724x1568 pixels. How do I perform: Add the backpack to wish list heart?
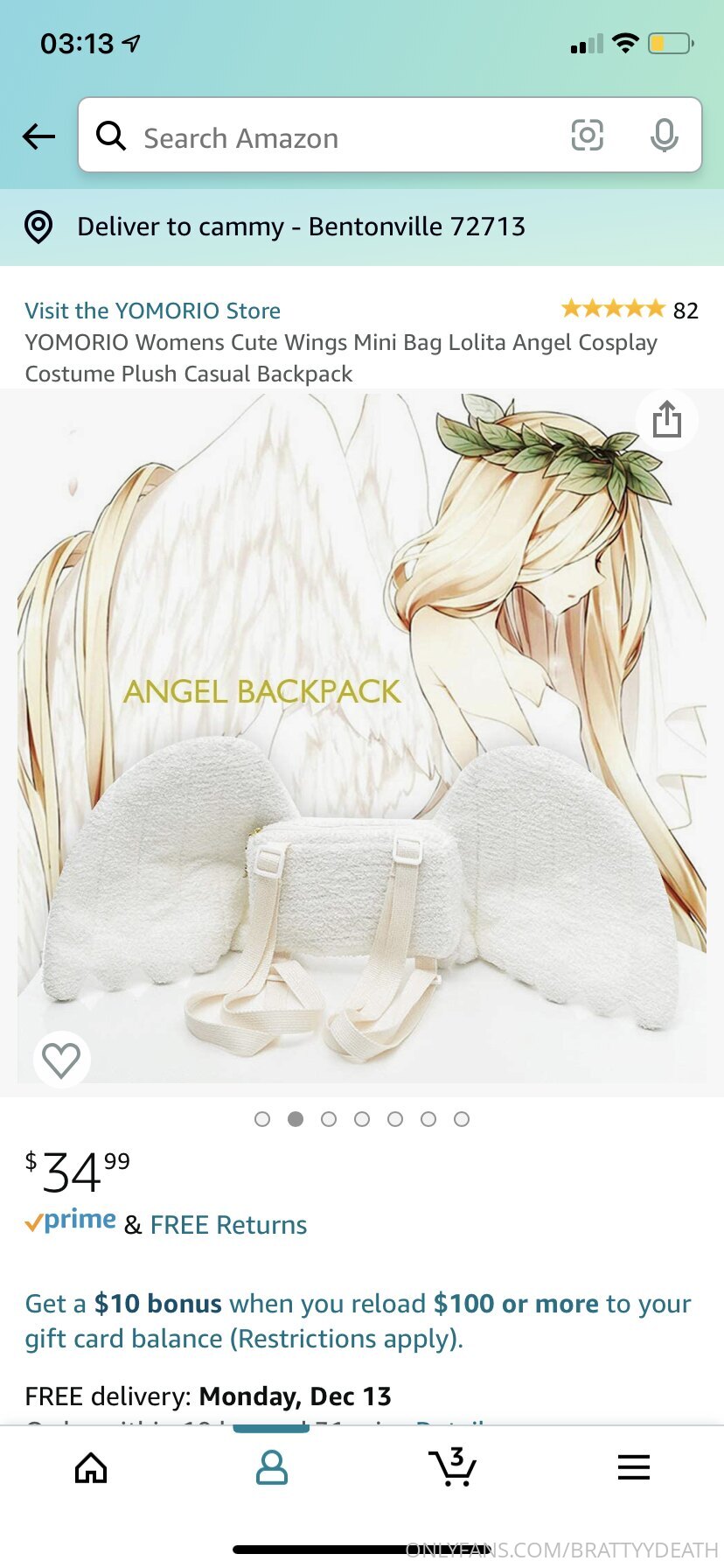click(61, 1060)
